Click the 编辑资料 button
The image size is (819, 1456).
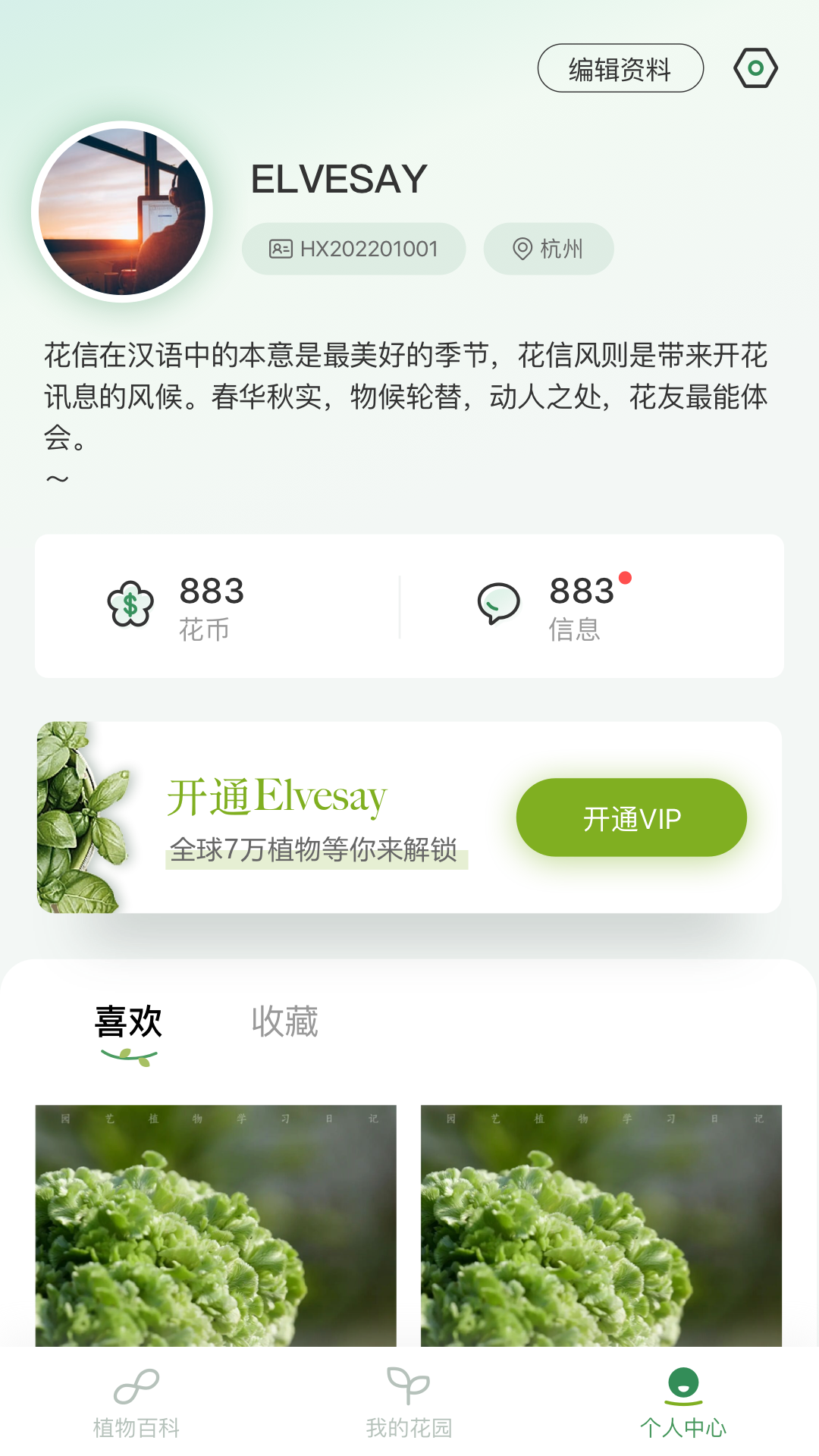pyautogui.click(x=620, y=67)
